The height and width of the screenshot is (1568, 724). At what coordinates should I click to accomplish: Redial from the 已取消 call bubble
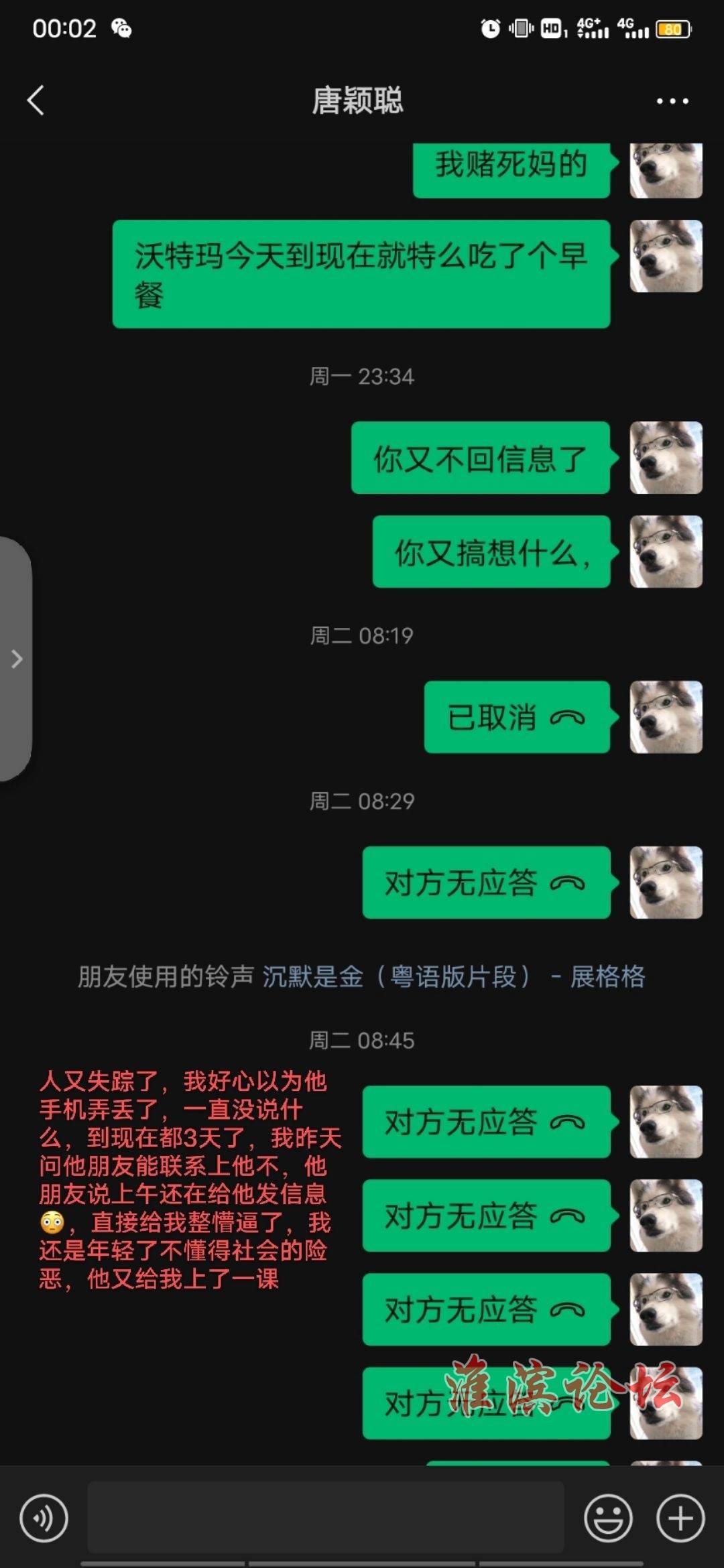516,718
